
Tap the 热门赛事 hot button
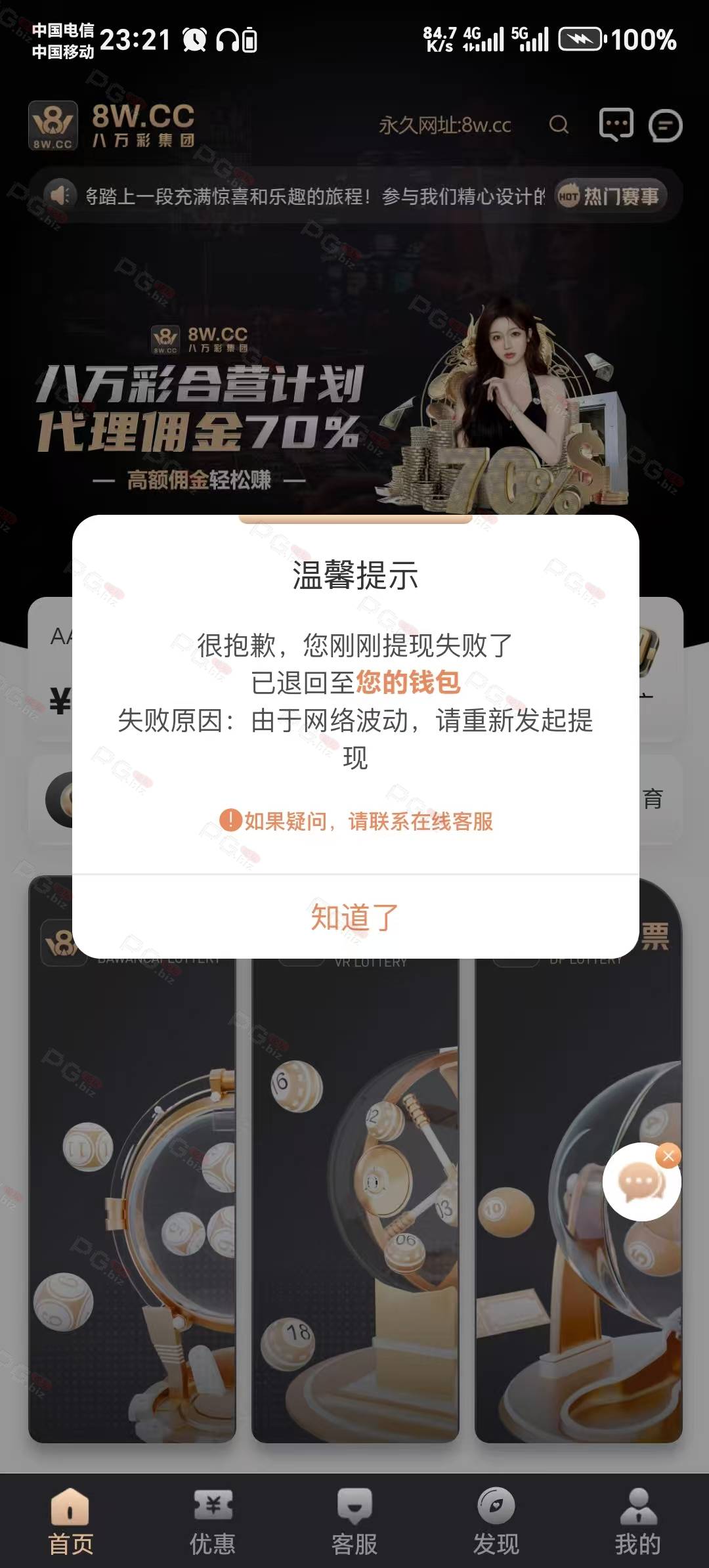609,196
